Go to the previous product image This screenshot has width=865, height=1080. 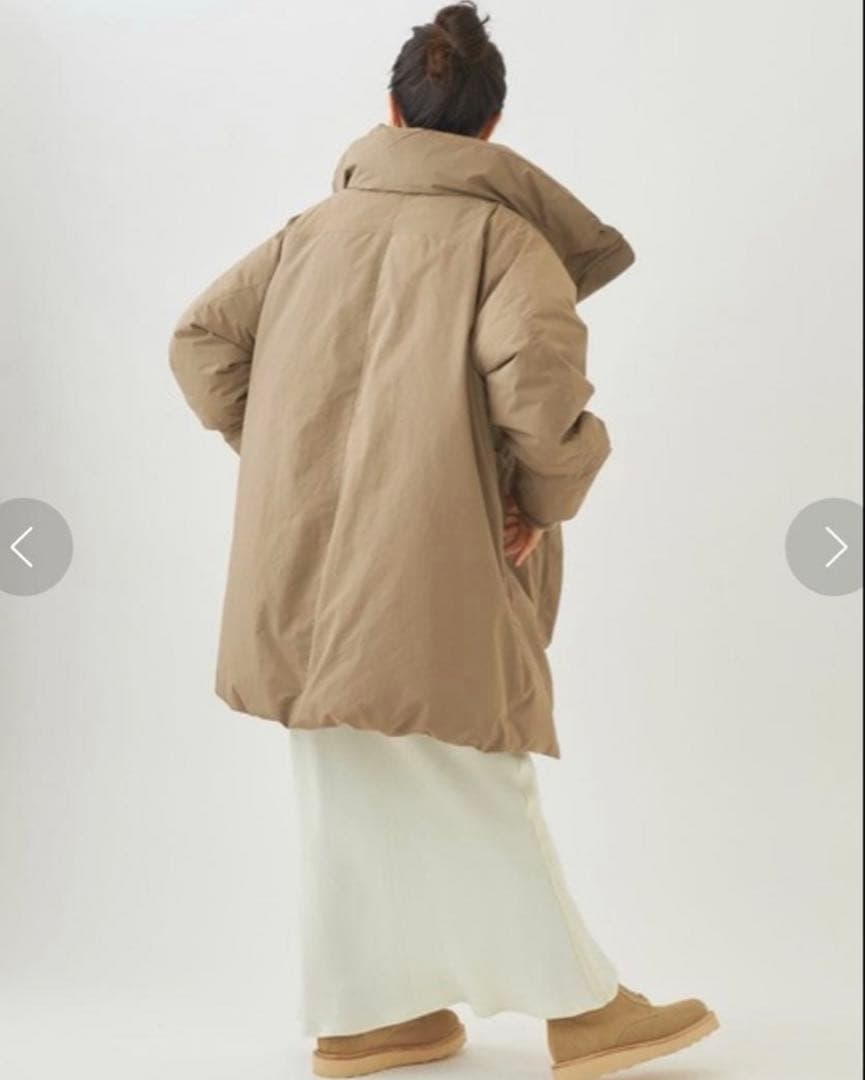(26, 547)
